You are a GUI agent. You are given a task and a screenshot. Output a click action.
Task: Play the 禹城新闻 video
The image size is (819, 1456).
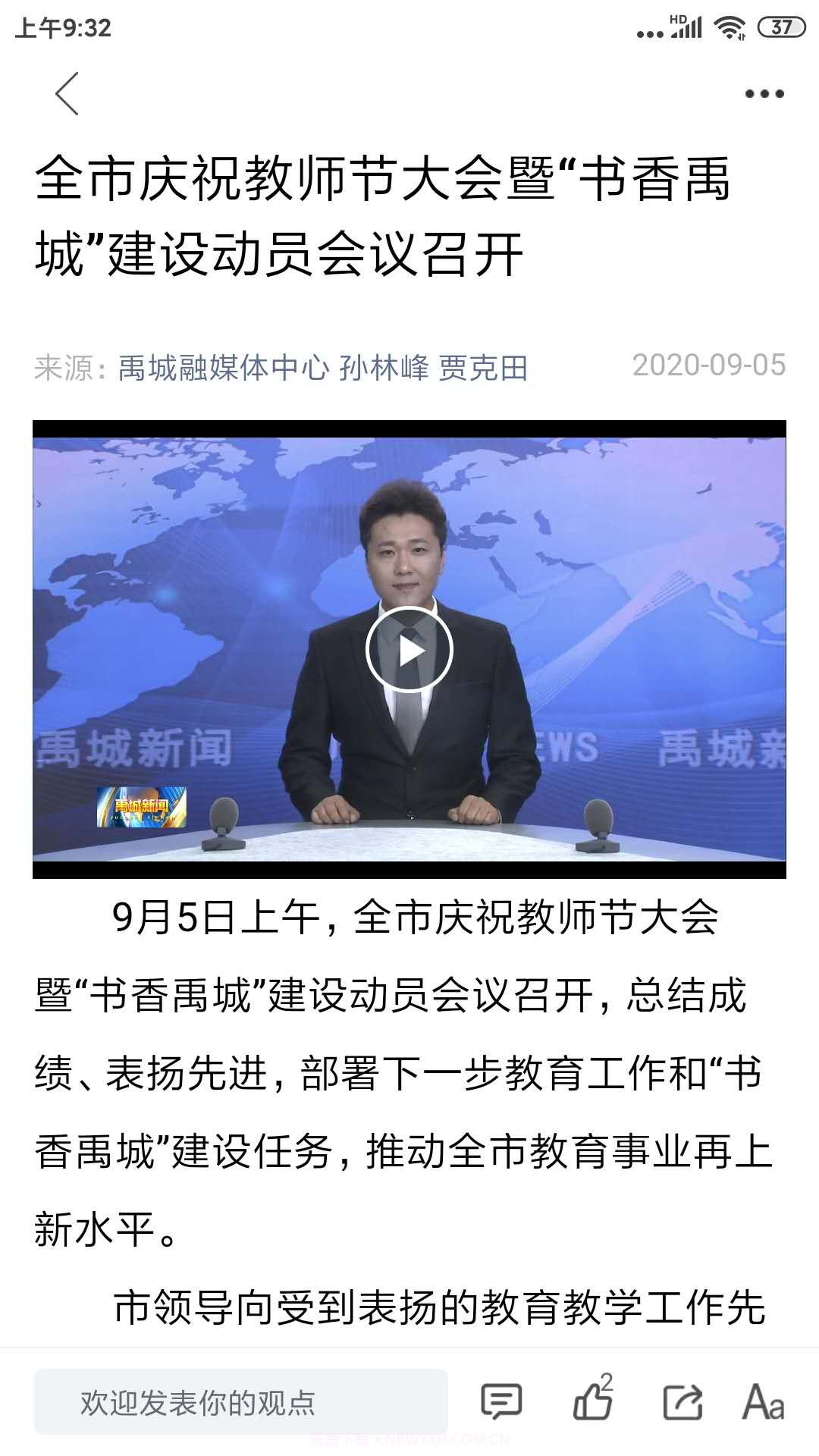tap(409, 650)
